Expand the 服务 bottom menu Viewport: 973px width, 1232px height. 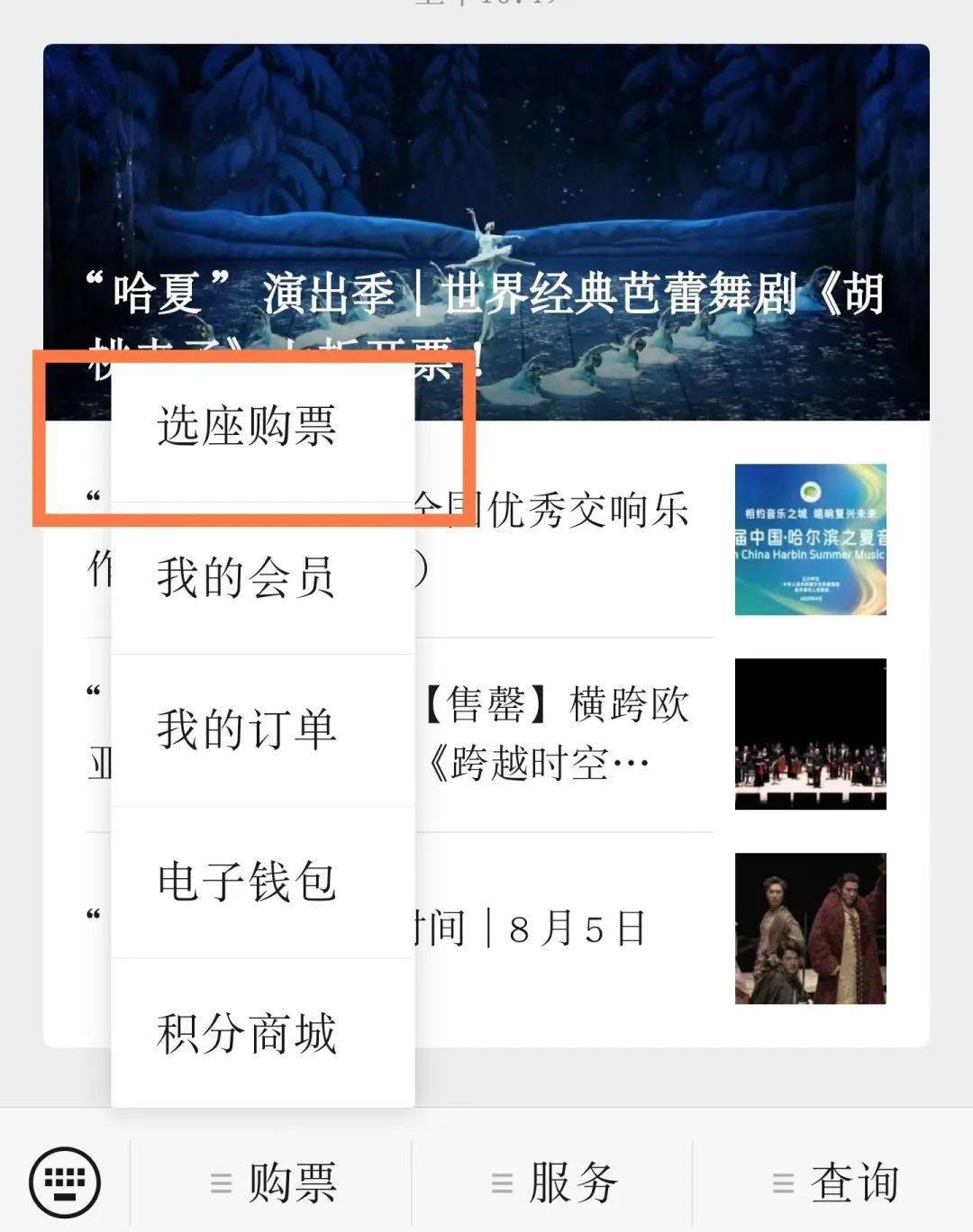click(553, 1182)
